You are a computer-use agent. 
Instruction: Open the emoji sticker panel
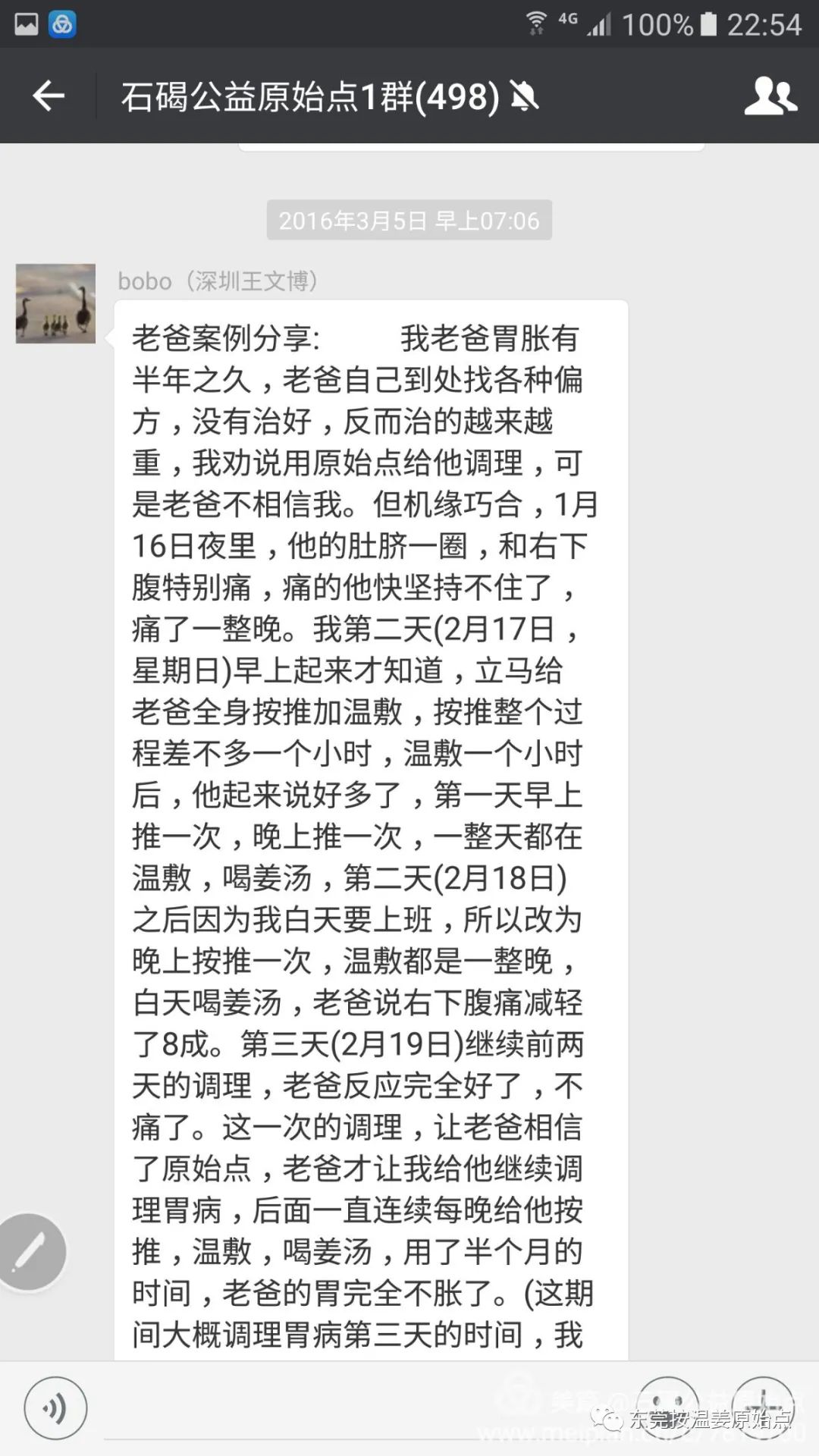(x=667, y=1408)
